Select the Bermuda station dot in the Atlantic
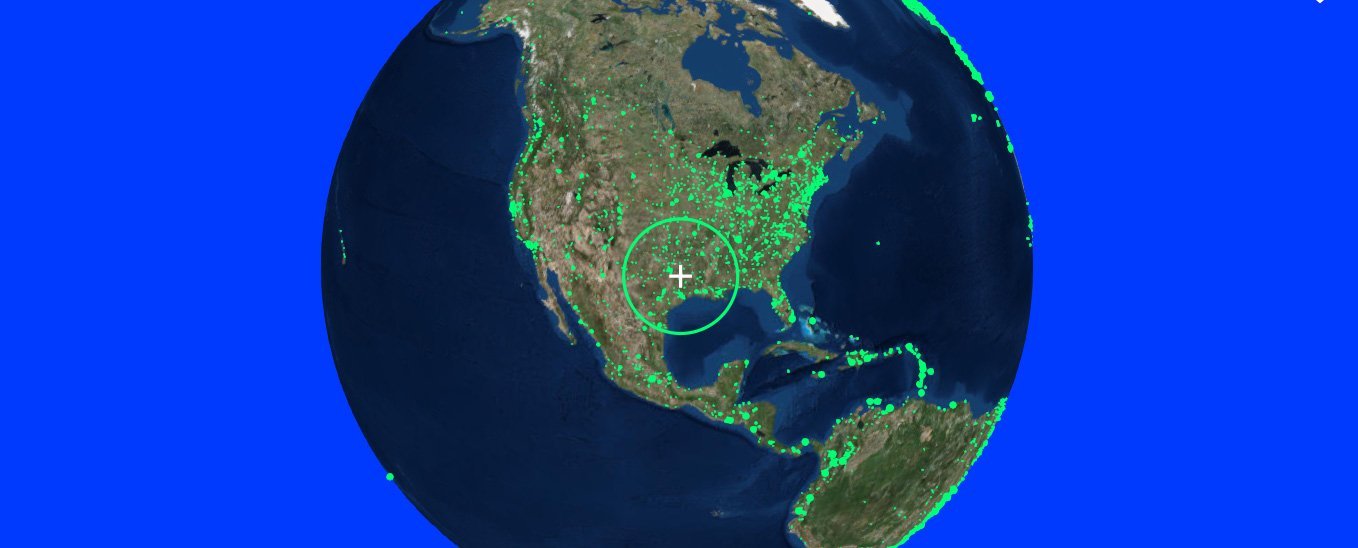The image size is (1358, 548). click(878, 243)
